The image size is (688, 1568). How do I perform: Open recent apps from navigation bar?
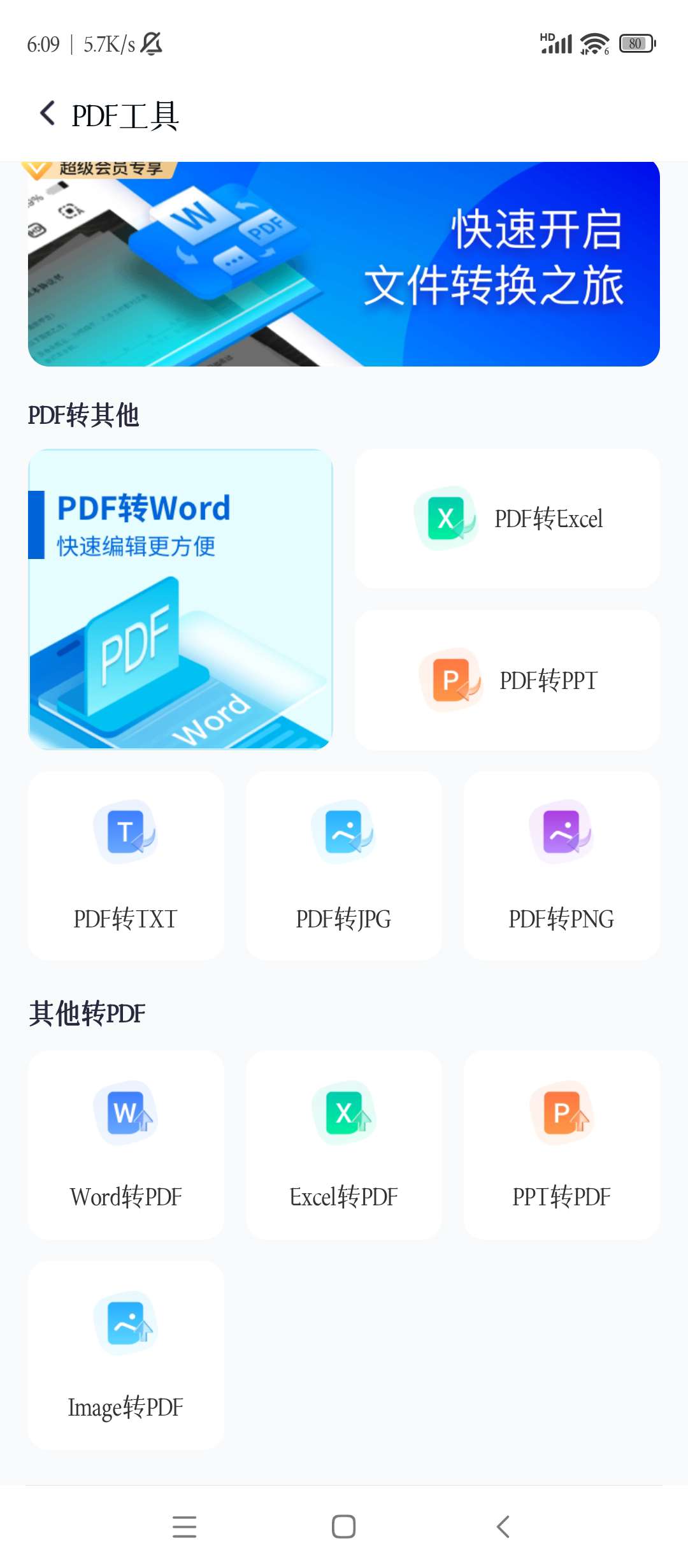pos(184,1527)
